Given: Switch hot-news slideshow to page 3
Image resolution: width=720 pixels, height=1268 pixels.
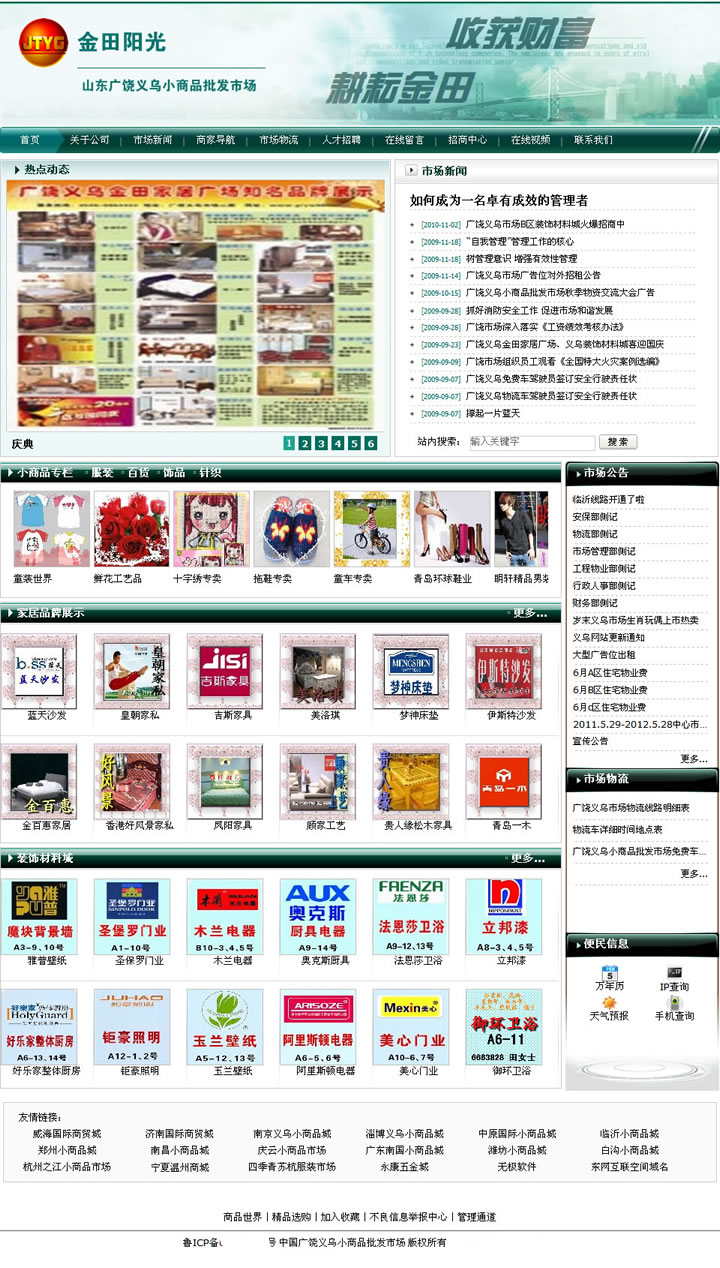Looking at the screenshot, I should click(321, 444).
